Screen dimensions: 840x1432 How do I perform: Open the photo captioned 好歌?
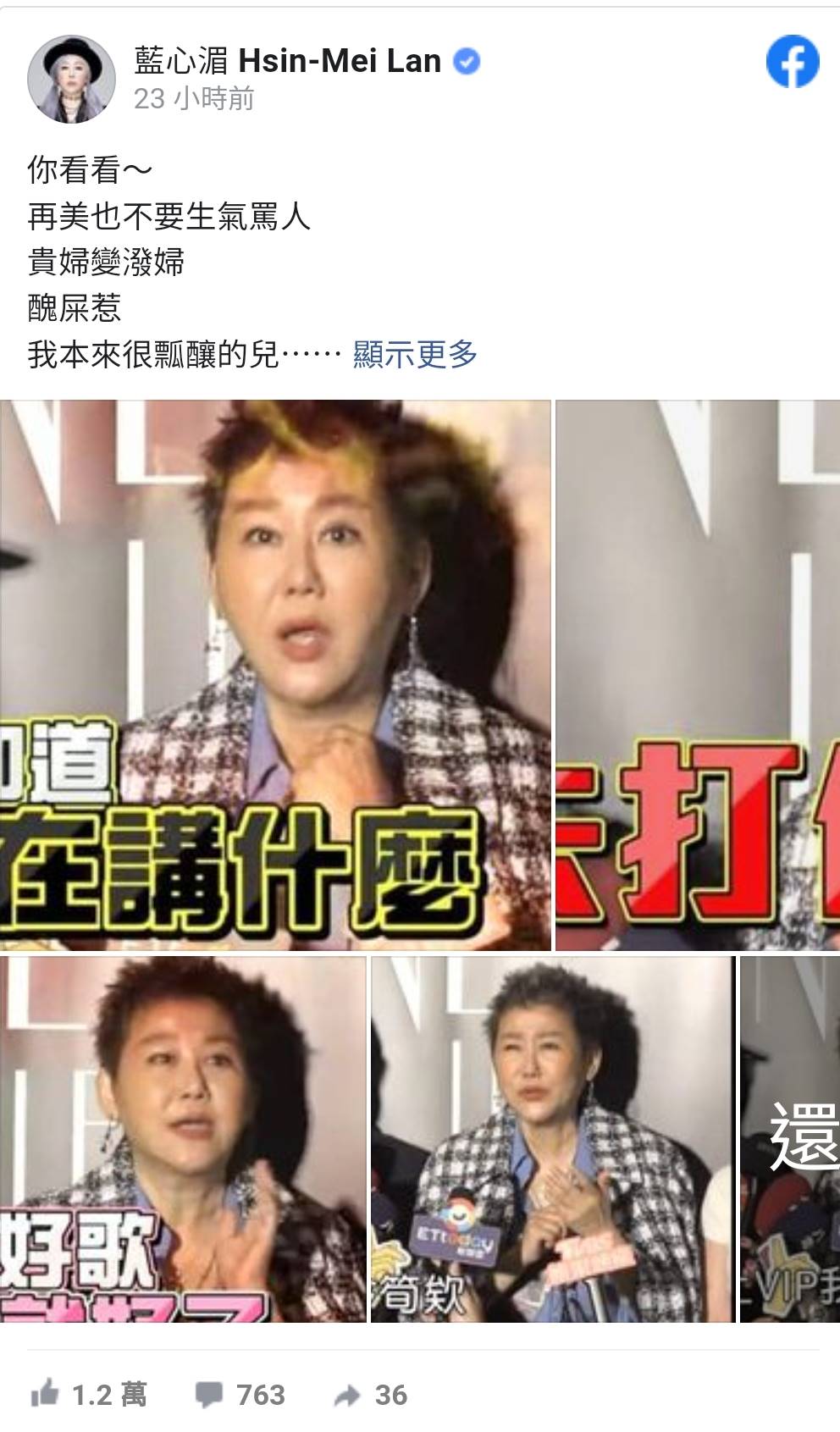183,1139
